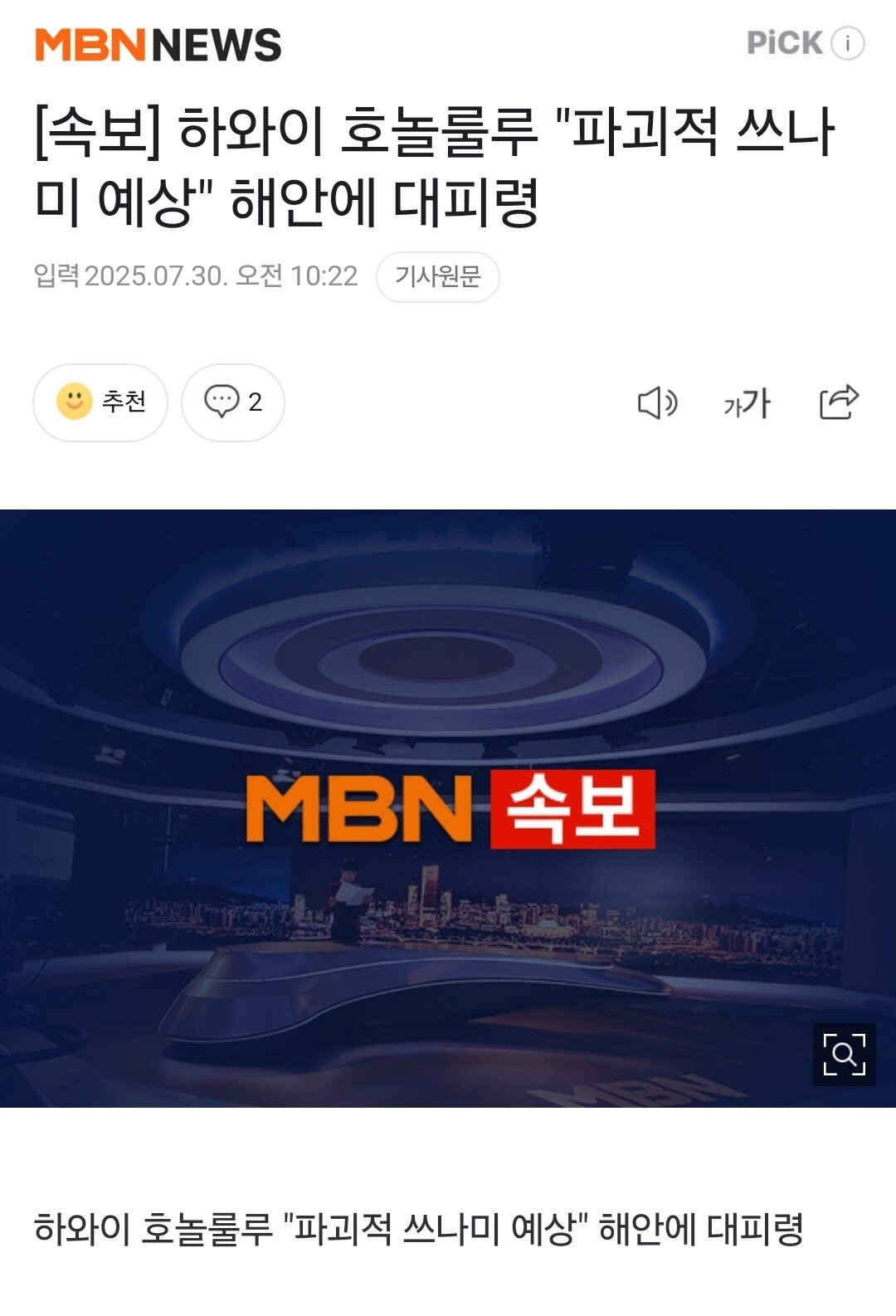Recommend the article with 추천 button
Viewport: 896px width, 1316px height.
click(100, 402)
